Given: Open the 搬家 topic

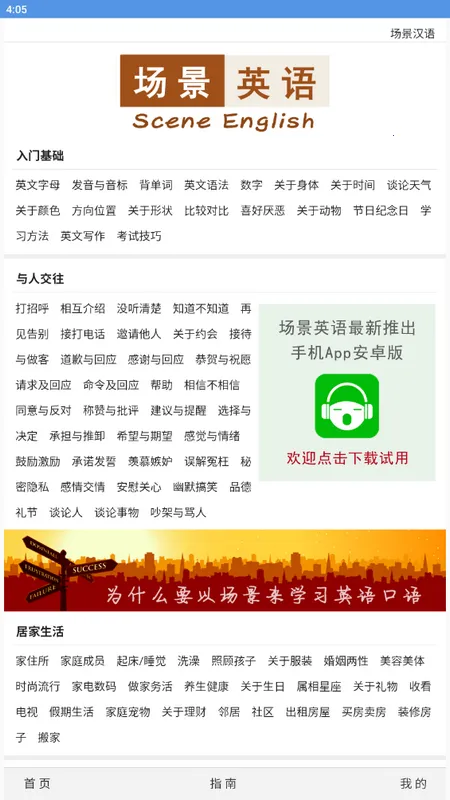Looking at the screenshot, I should pos(49,737).
